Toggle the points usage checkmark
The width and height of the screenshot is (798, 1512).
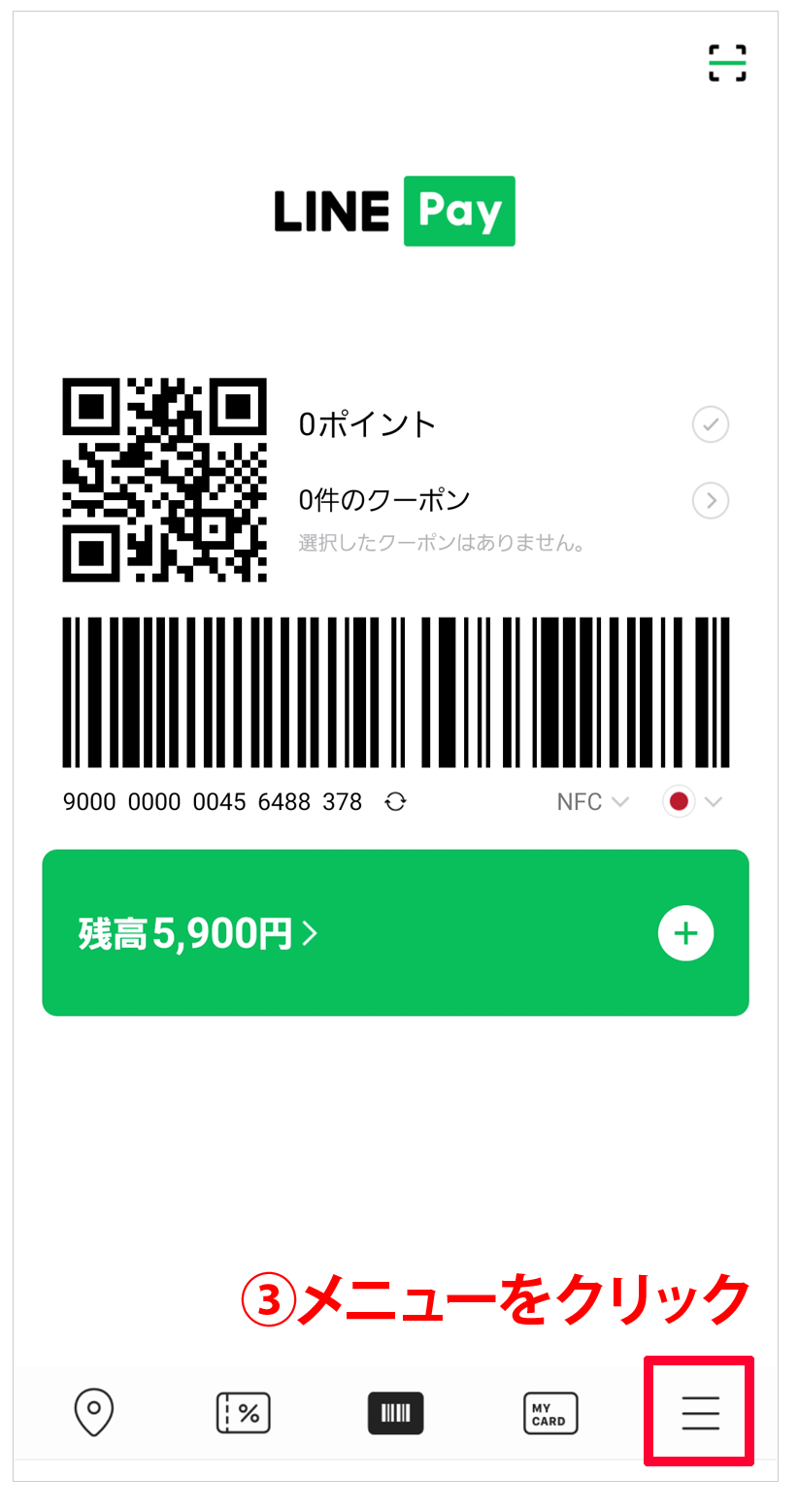pyautogui.click(x=711, y=424)
